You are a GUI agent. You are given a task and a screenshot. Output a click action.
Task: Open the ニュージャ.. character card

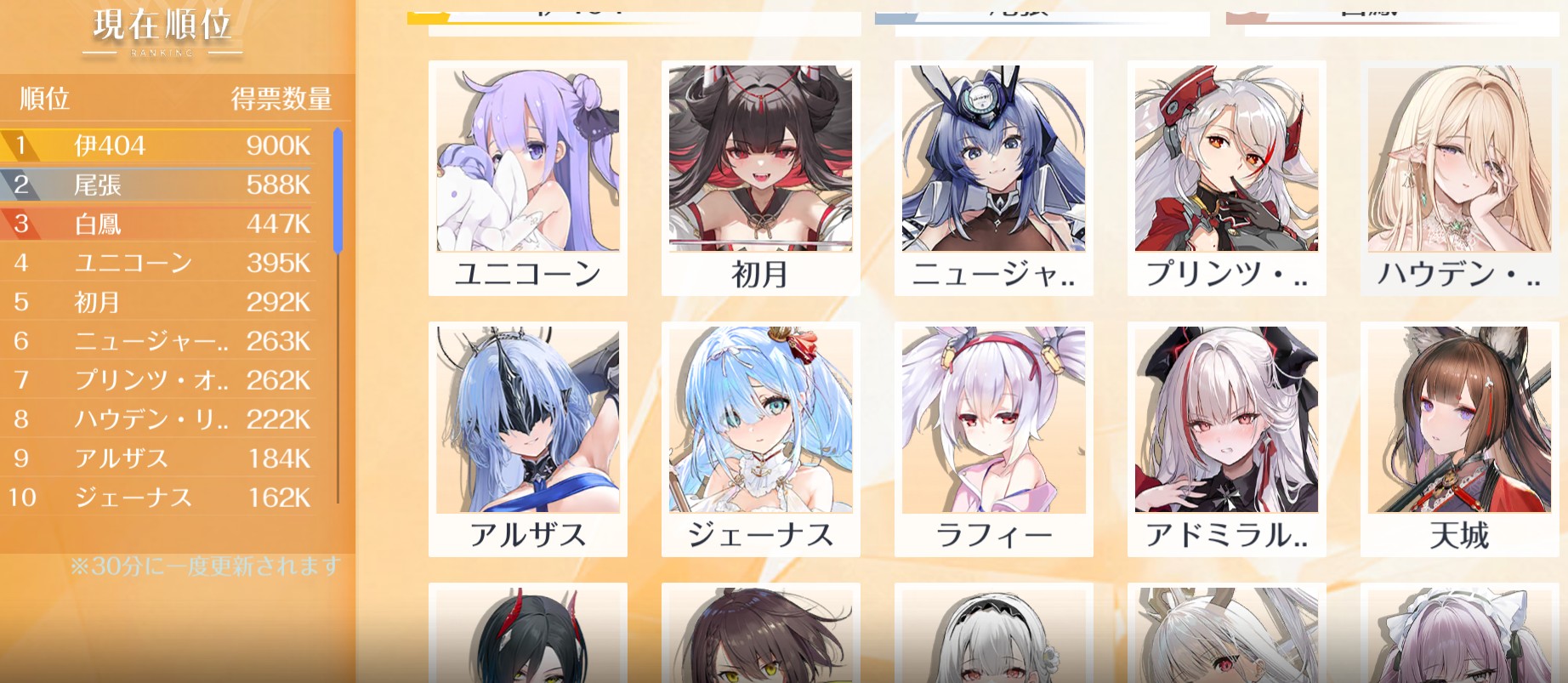click(x=993, y=178)
